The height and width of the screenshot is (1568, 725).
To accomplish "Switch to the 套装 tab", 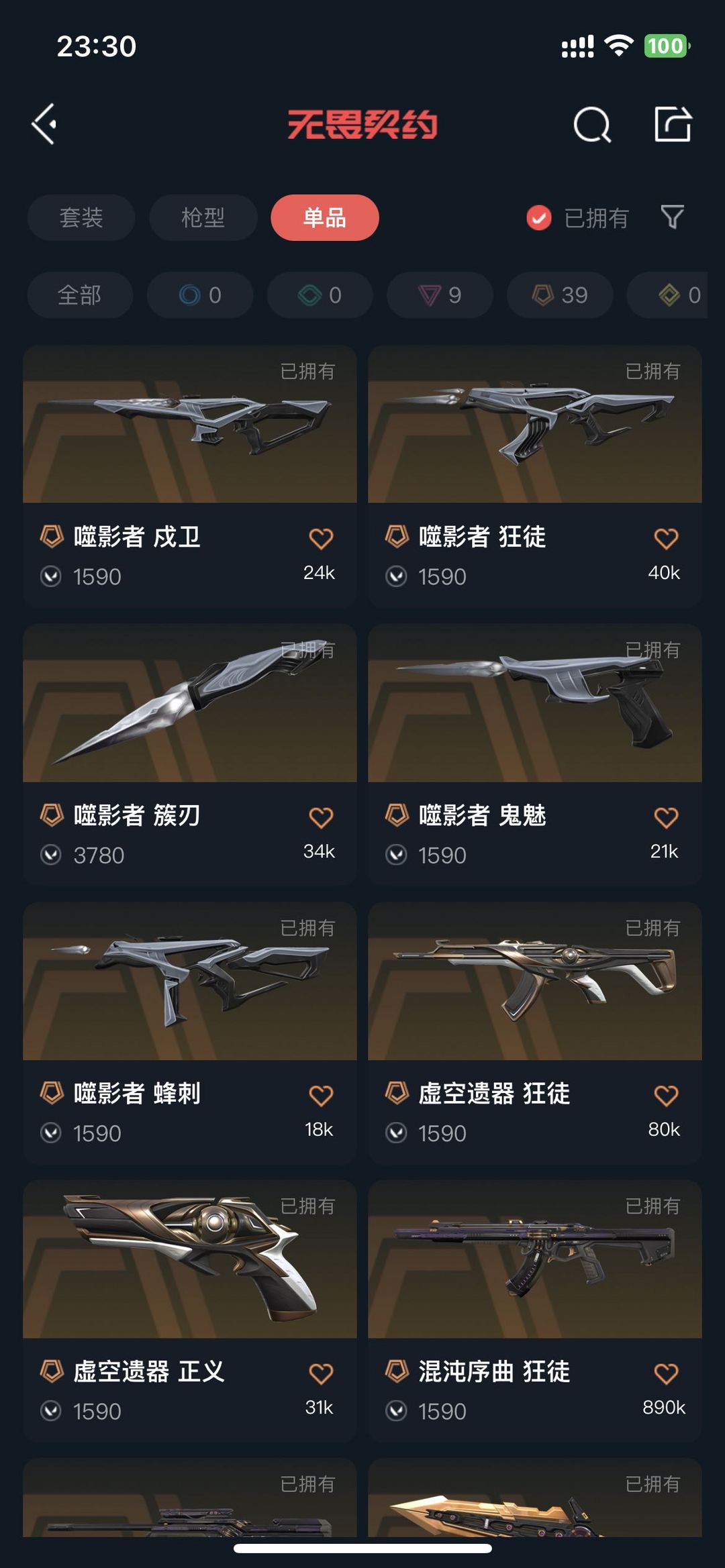I will pyautogui.click(x=81, y=217).
